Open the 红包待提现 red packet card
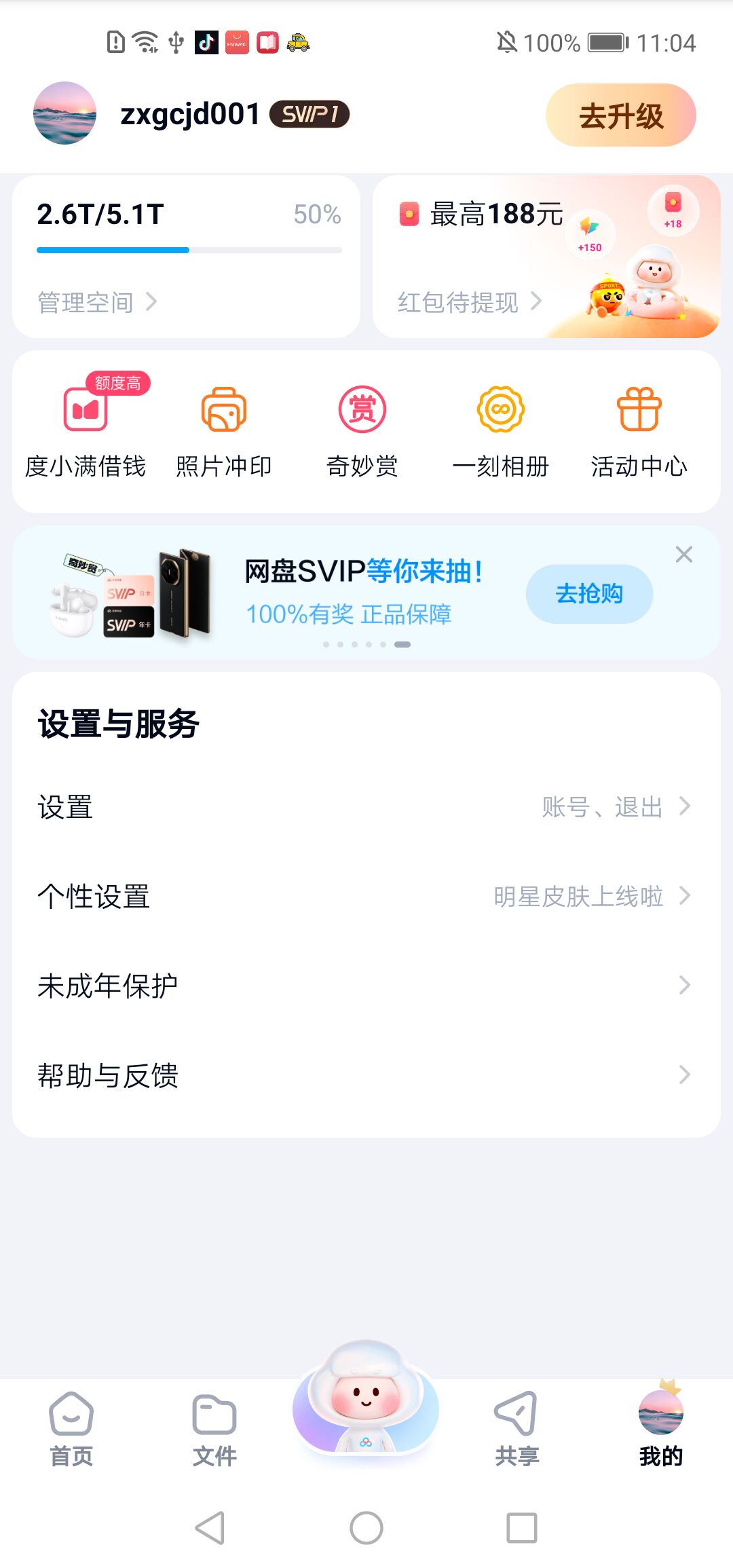 [x=469, y=302]
